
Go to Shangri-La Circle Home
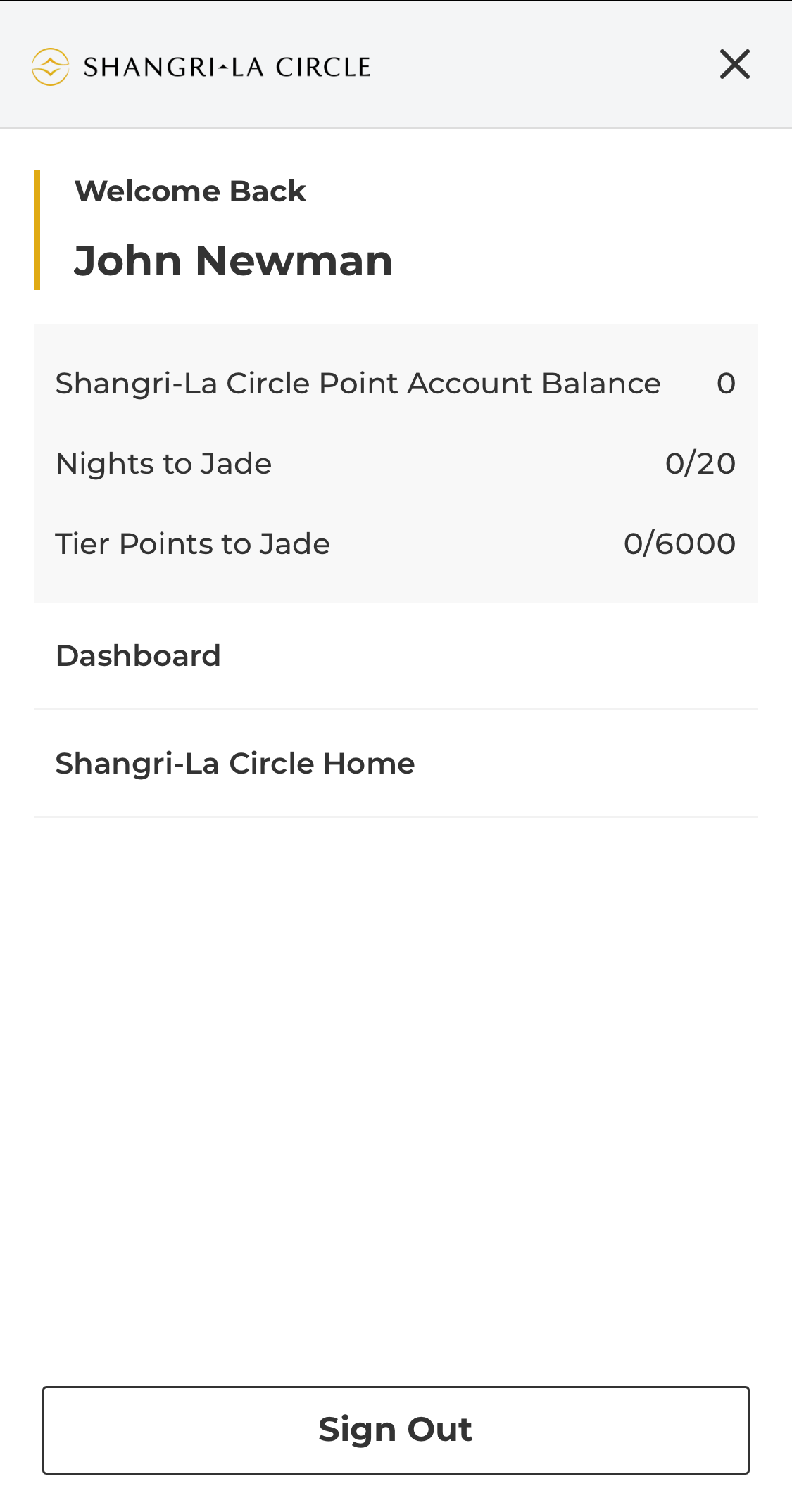(x=234, y=763)
